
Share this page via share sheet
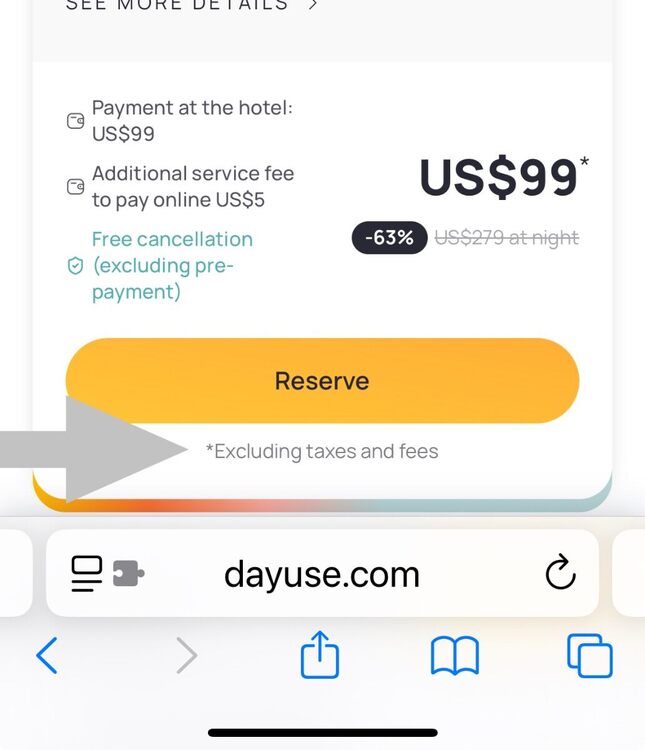(x=320, y=656)
